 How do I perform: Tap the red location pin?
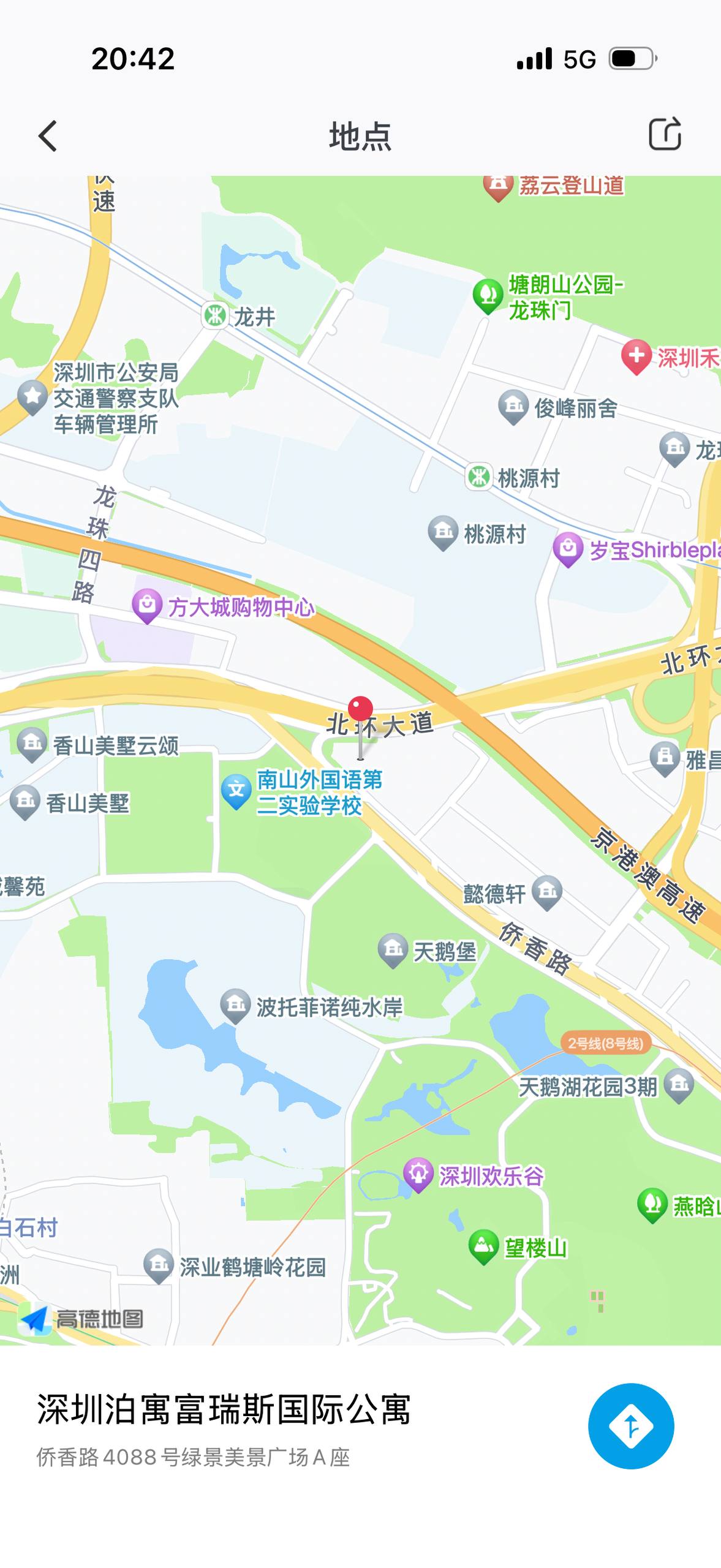(360, 709)
